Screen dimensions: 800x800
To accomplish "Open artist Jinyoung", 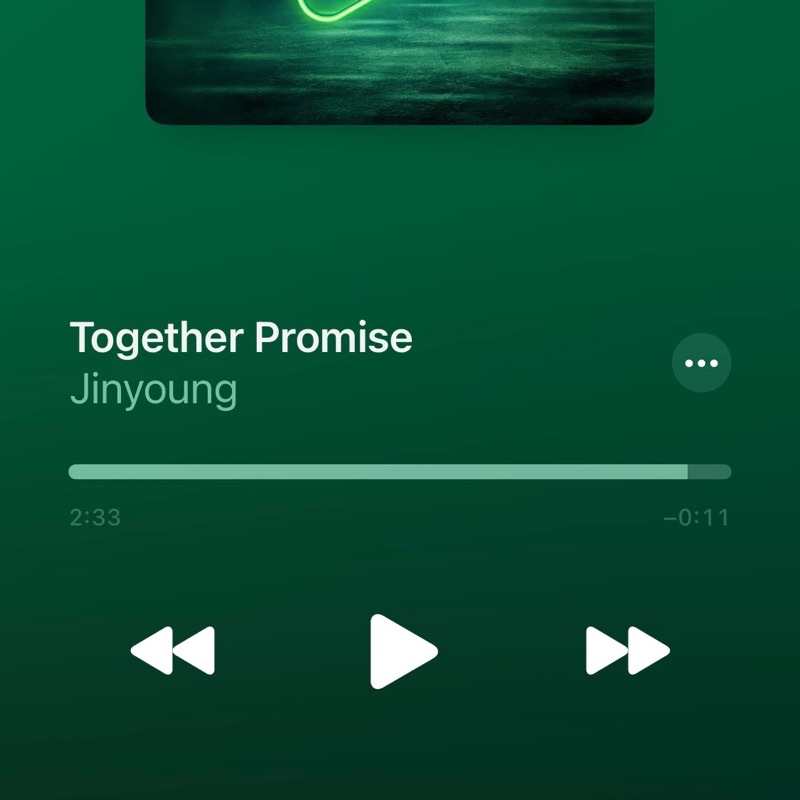I will tap(153, 390).
